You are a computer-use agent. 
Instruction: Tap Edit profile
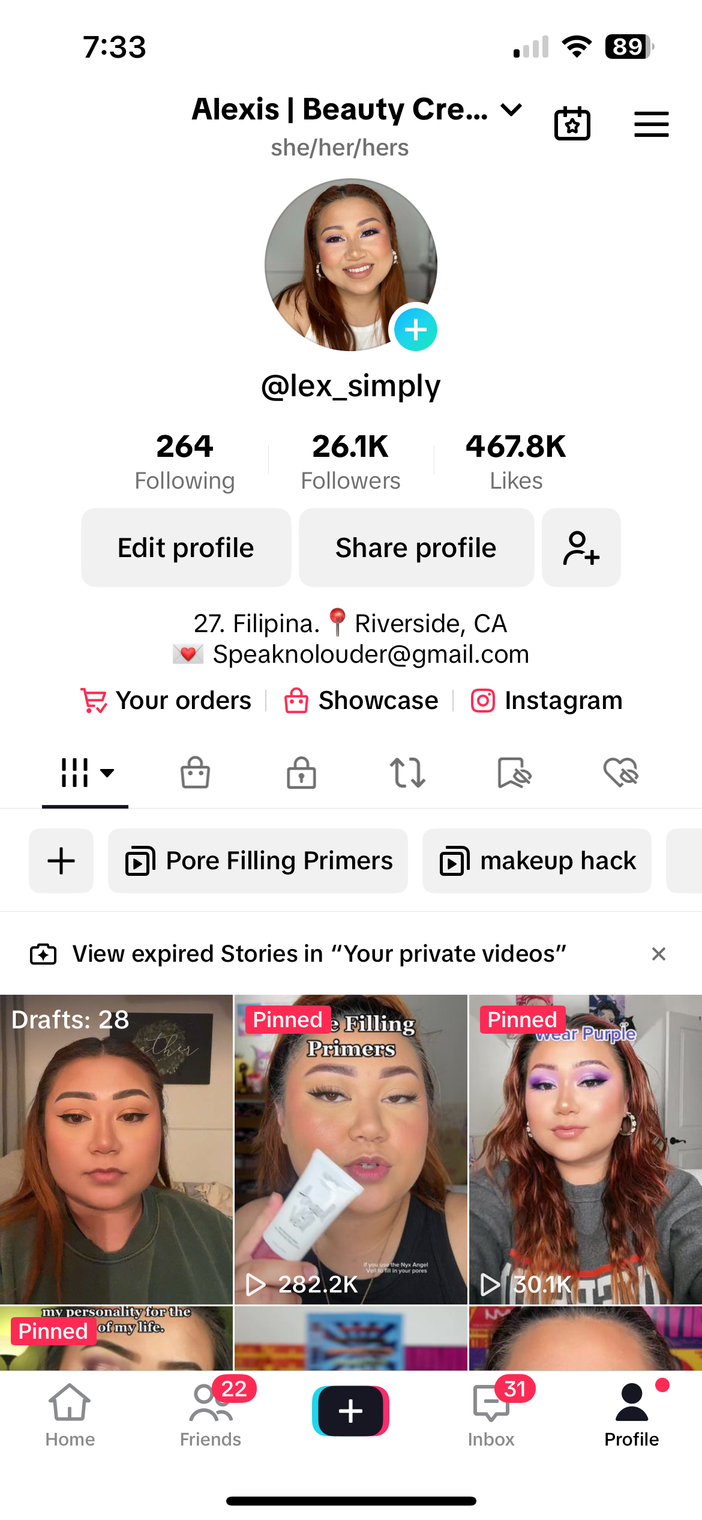tap(186, 548)
